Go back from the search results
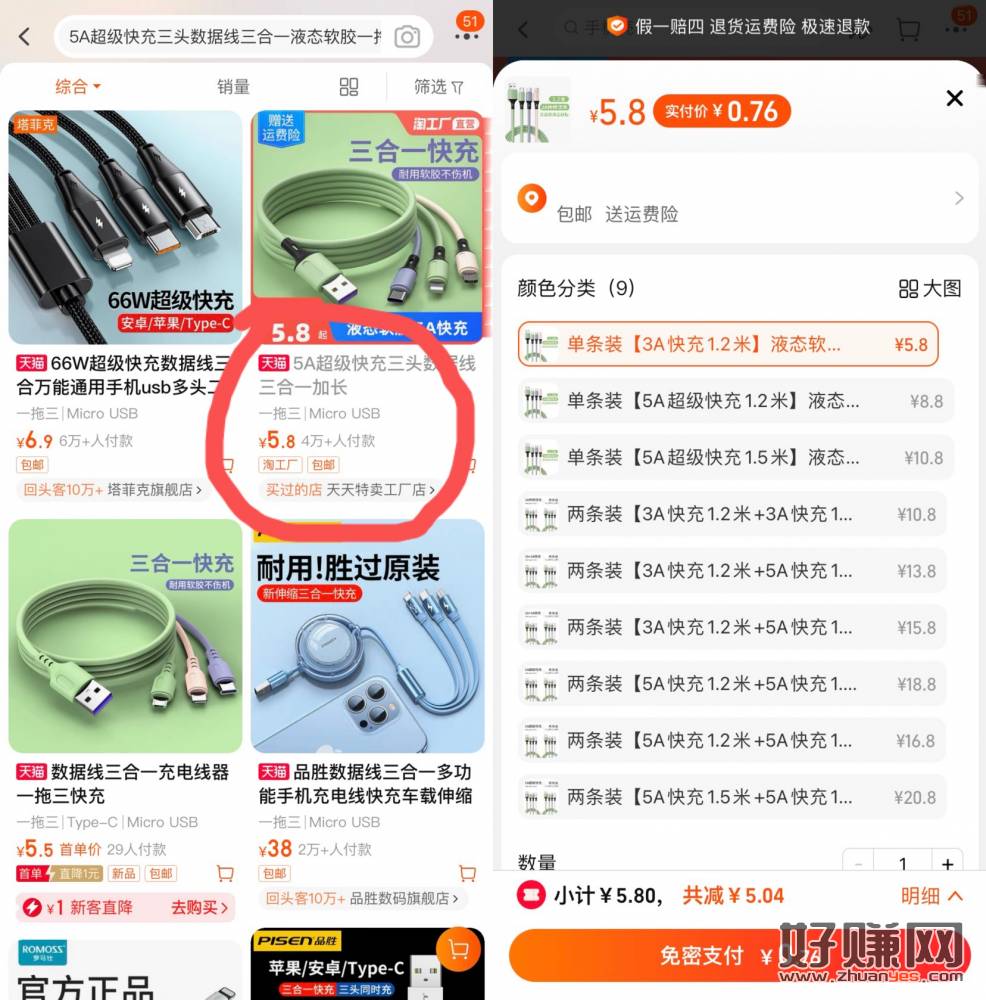 tap(25, 37)
